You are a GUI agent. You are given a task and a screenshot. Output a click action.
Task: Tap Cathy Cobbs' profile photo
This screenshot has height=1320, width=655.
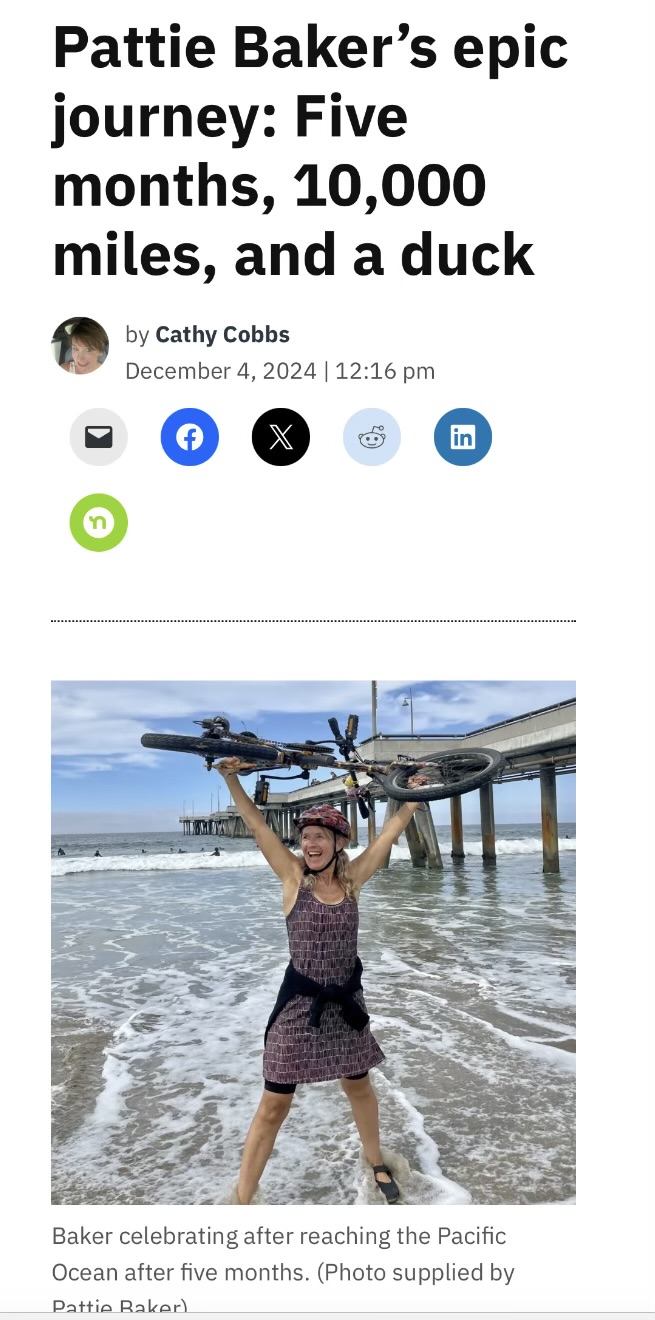[x=80, y=346]
